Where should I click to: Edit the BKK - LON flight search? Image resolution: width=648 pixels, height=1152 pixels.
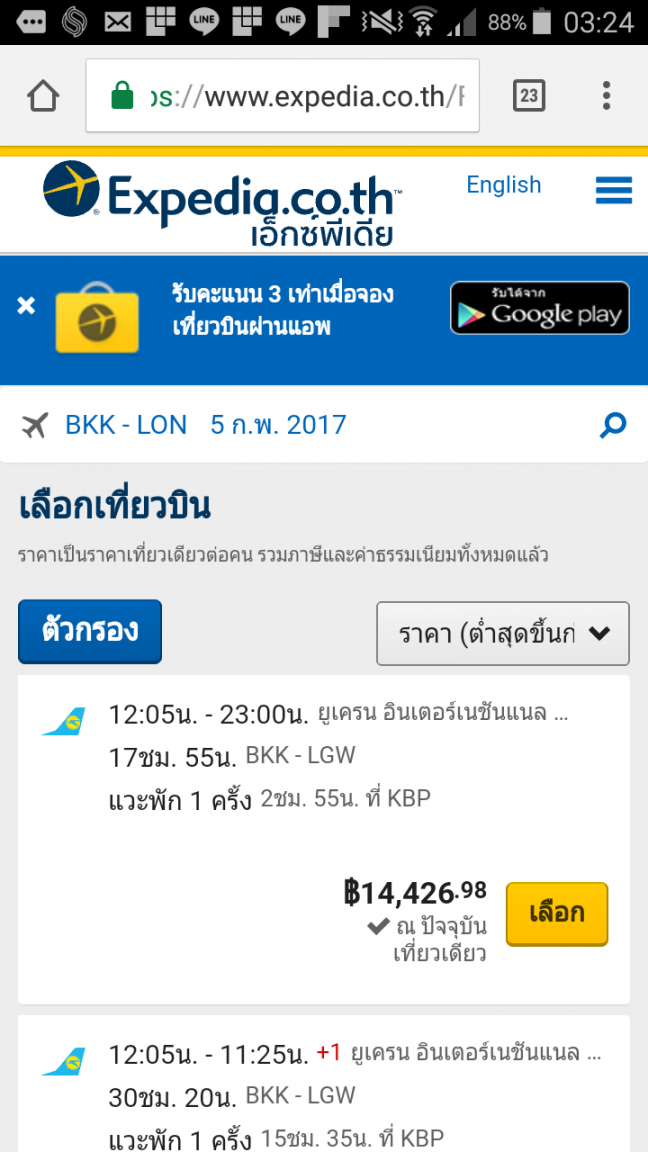click(612, 426)
